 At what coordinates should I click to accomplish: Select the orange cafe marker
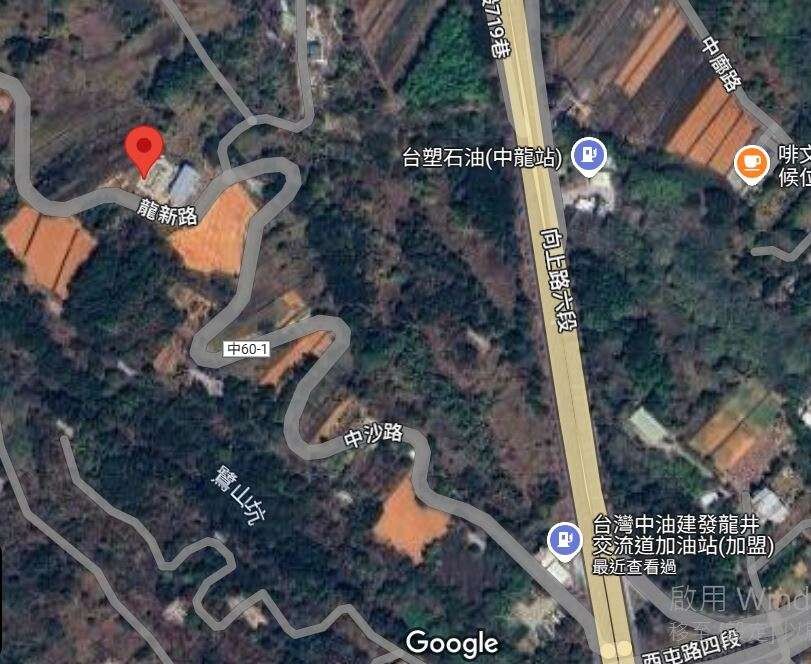[751, 163]
